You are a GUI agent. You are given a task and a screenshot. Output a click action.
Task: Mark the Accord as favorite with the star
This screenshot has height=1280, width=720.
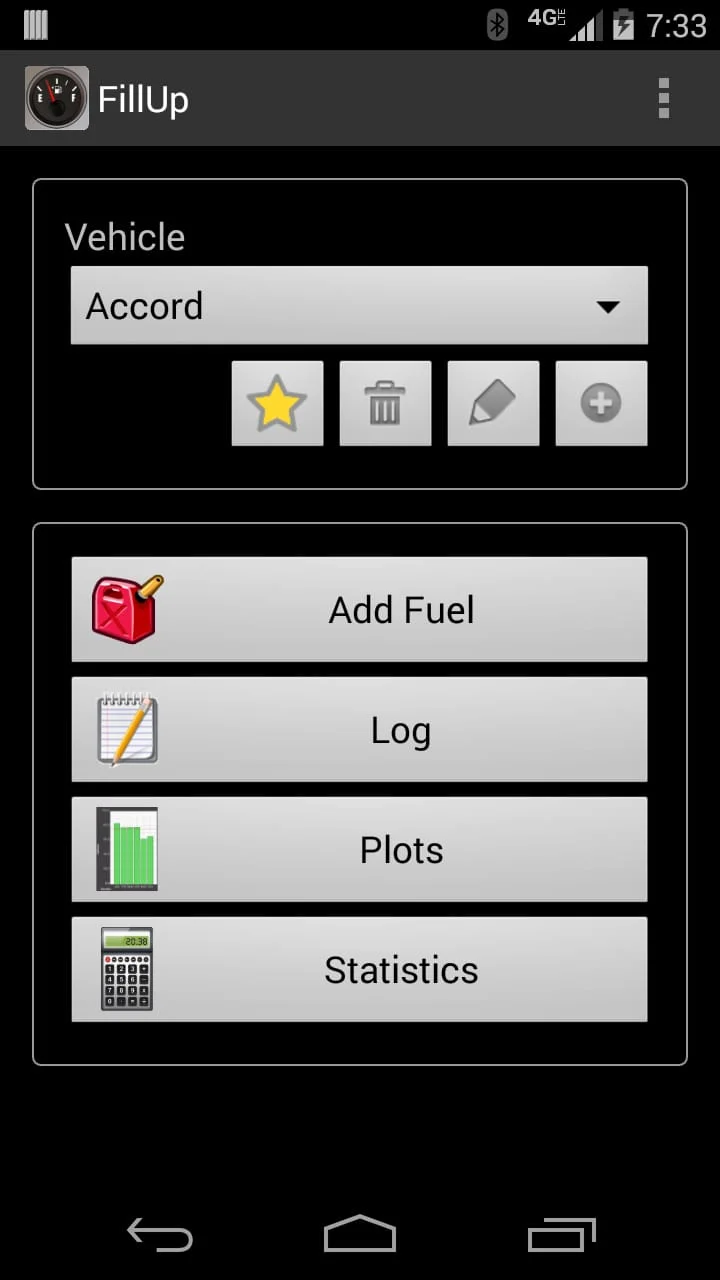277,404
